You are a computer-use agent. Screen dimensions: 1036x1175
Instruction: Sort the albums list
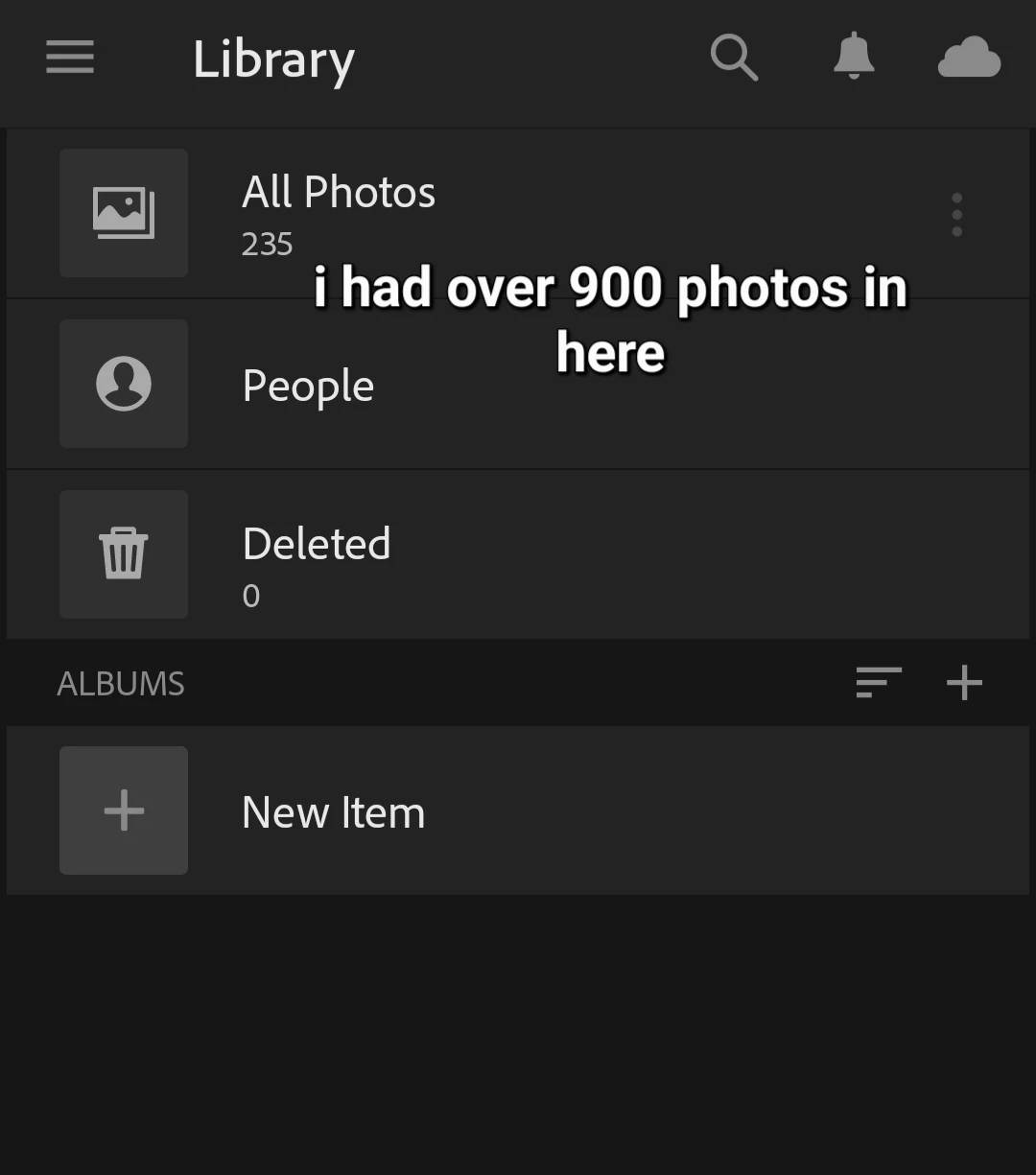pos(879,683)
